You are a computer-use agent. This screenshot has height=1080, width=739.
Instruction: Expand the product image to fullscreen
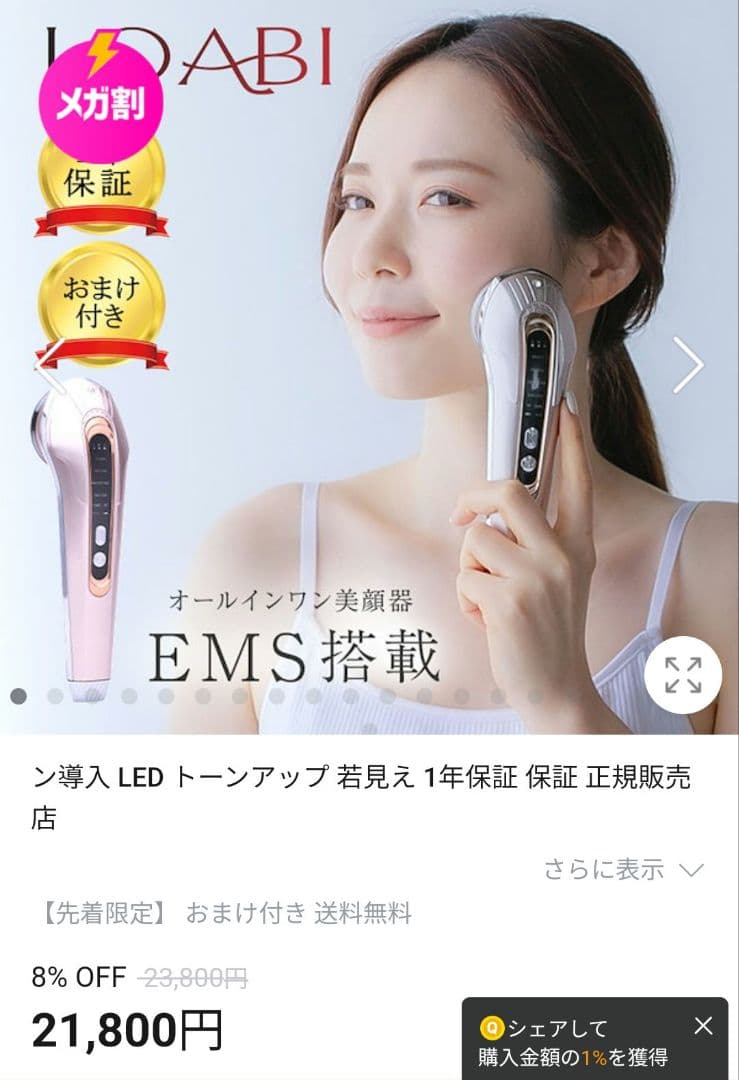683,674
